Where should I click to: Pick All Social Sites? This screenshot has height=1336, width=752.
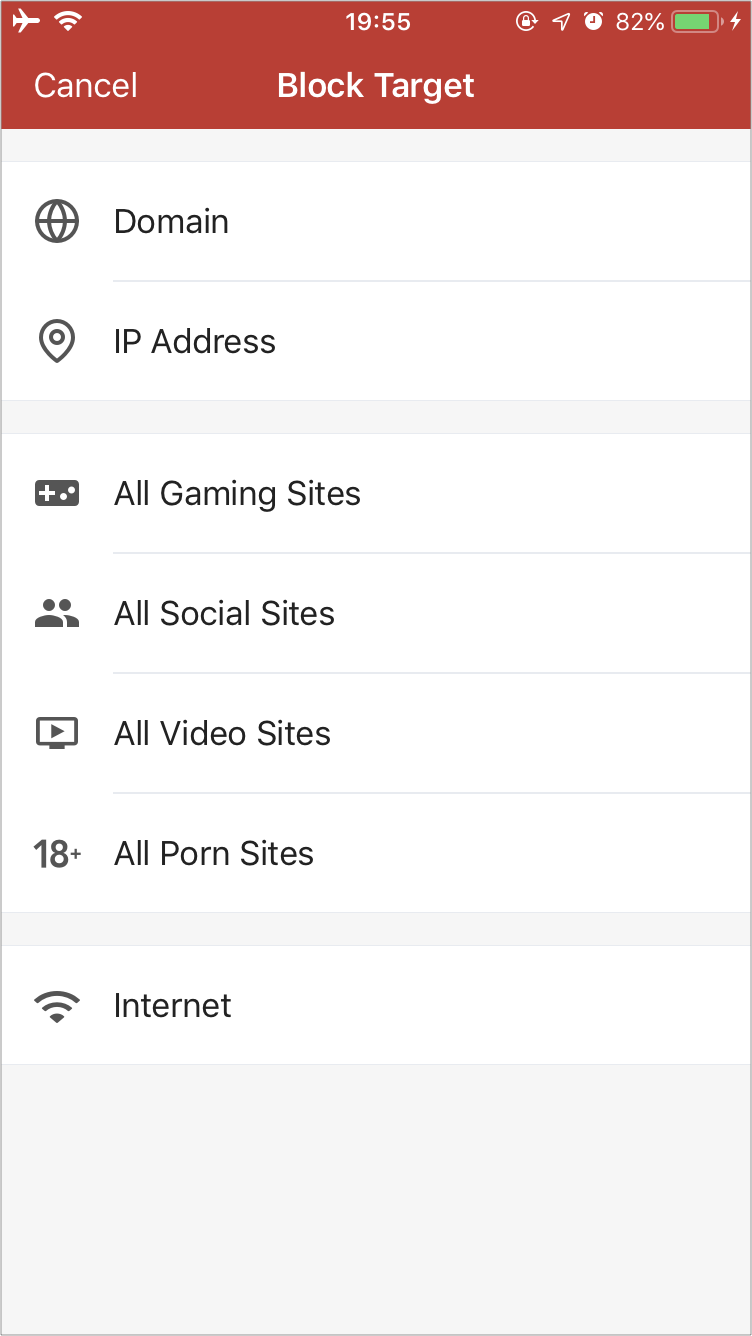(x=376, y=613)
